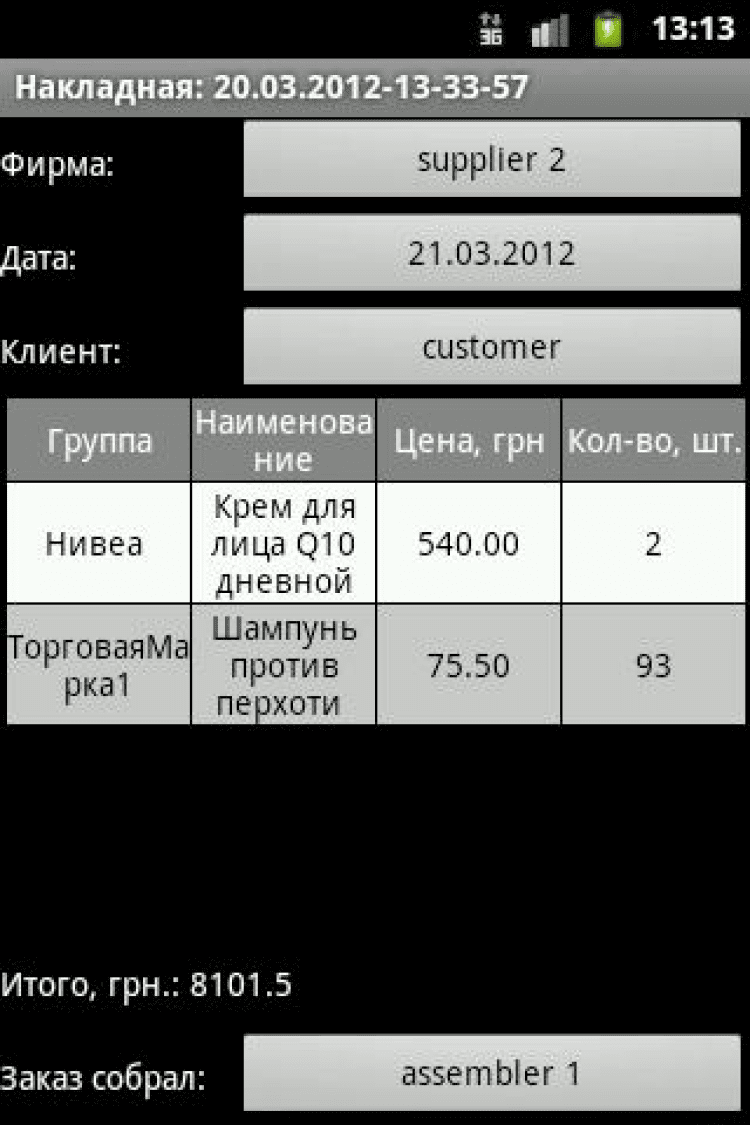Select the assembler 1 button
Viewport: 750px width, 1125px height.
(491, 1074)
